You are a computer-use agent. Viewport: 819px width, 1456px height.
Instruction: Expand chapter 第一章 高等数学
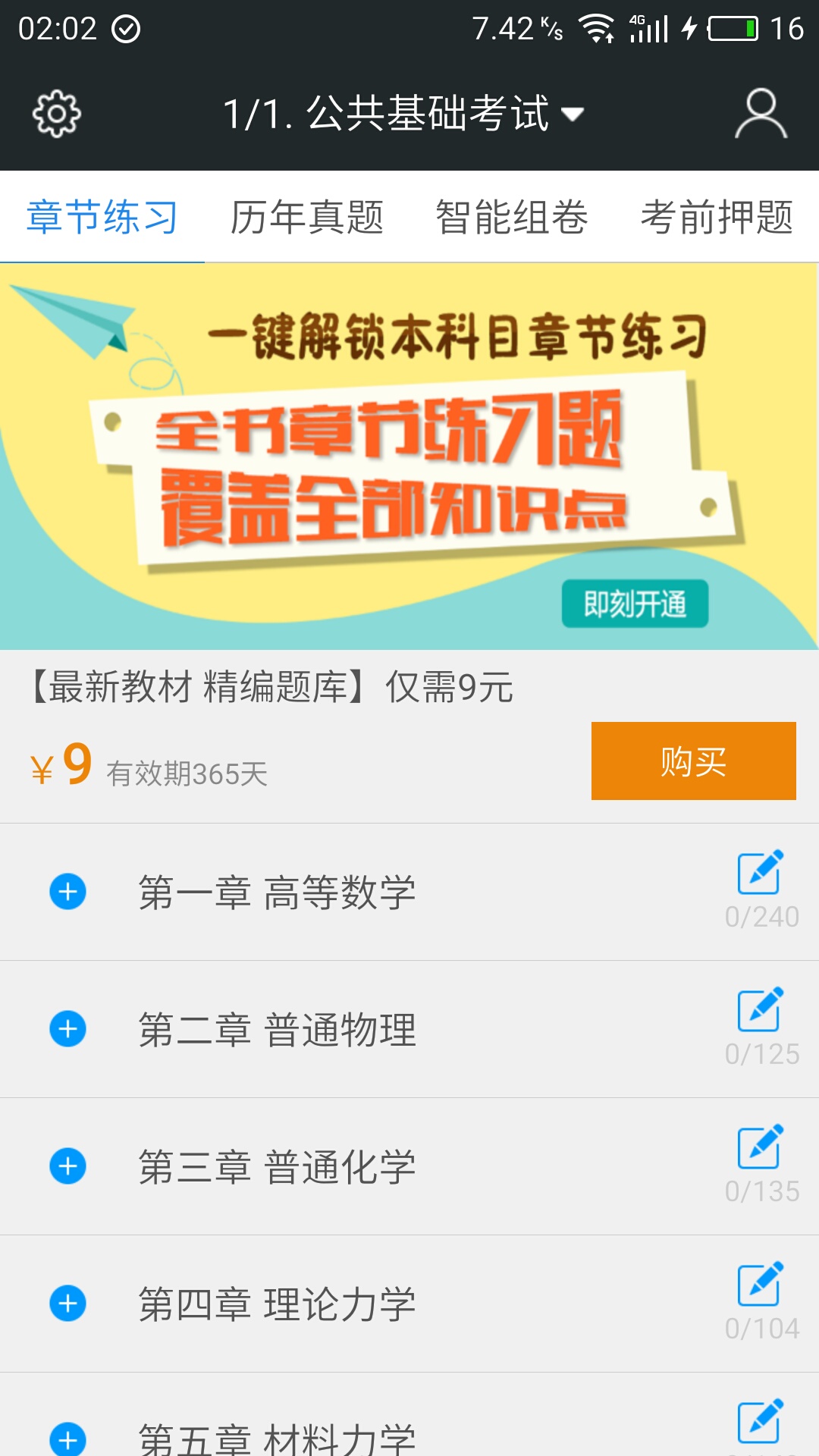pyautogui.click(x=67, y=893)
